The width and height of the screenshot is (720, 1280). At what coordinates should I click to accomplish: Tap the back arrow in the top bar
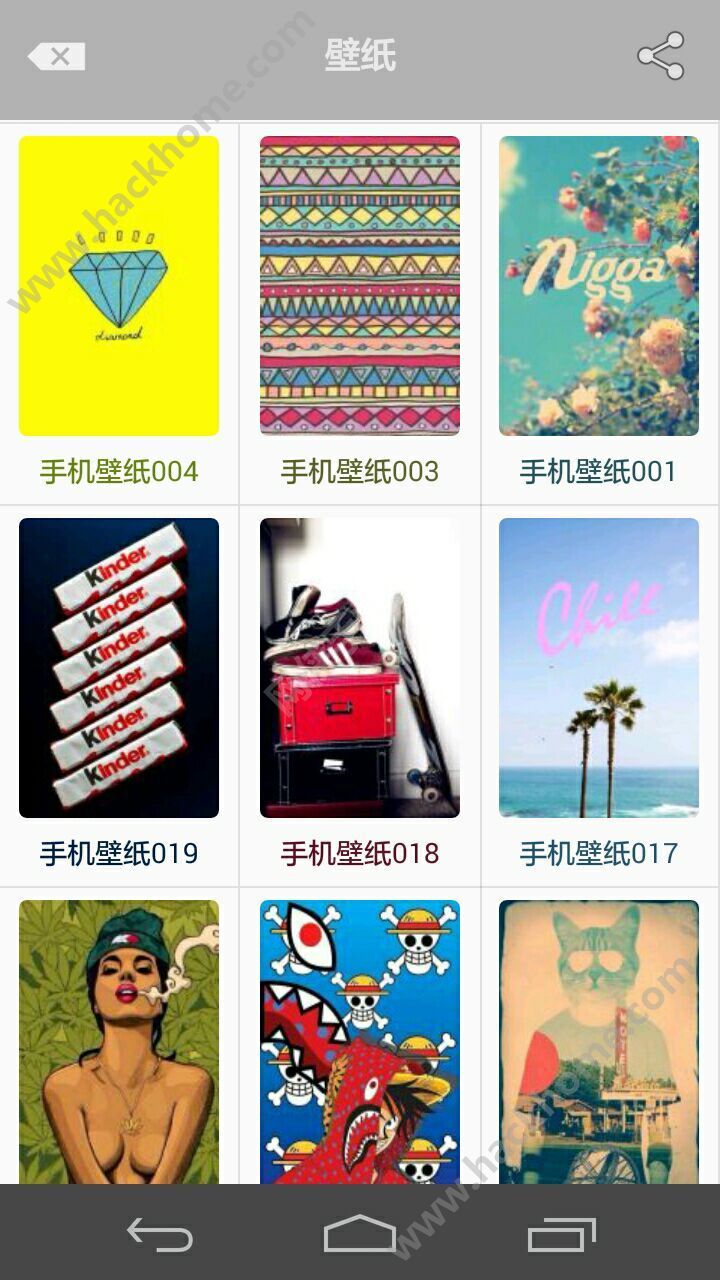click(x=57, y=57)
